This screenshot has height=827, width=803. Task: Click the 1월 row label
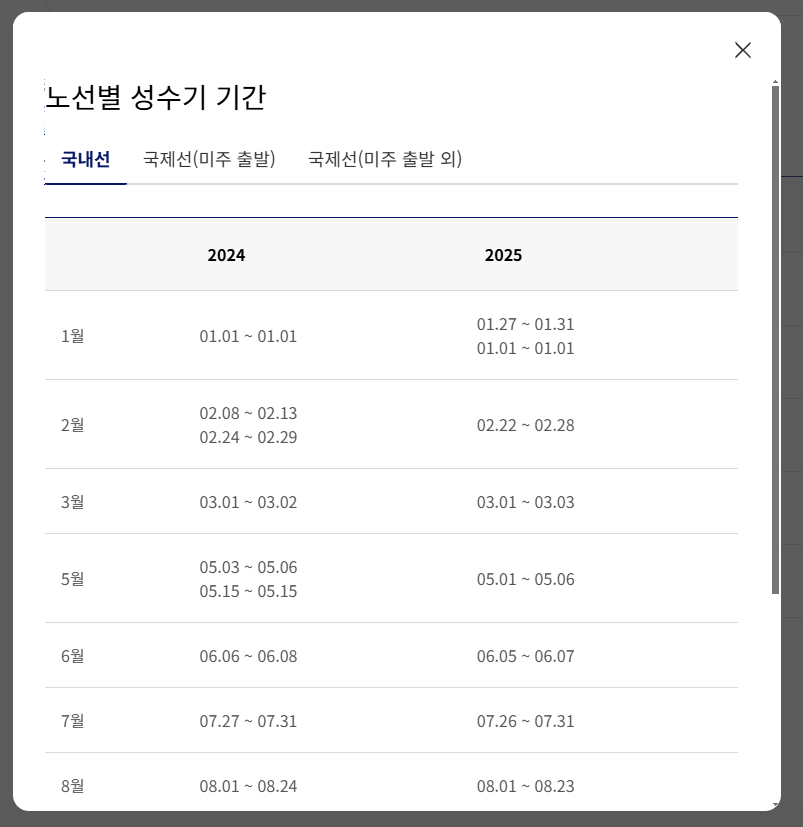click(x=70, y=336)
